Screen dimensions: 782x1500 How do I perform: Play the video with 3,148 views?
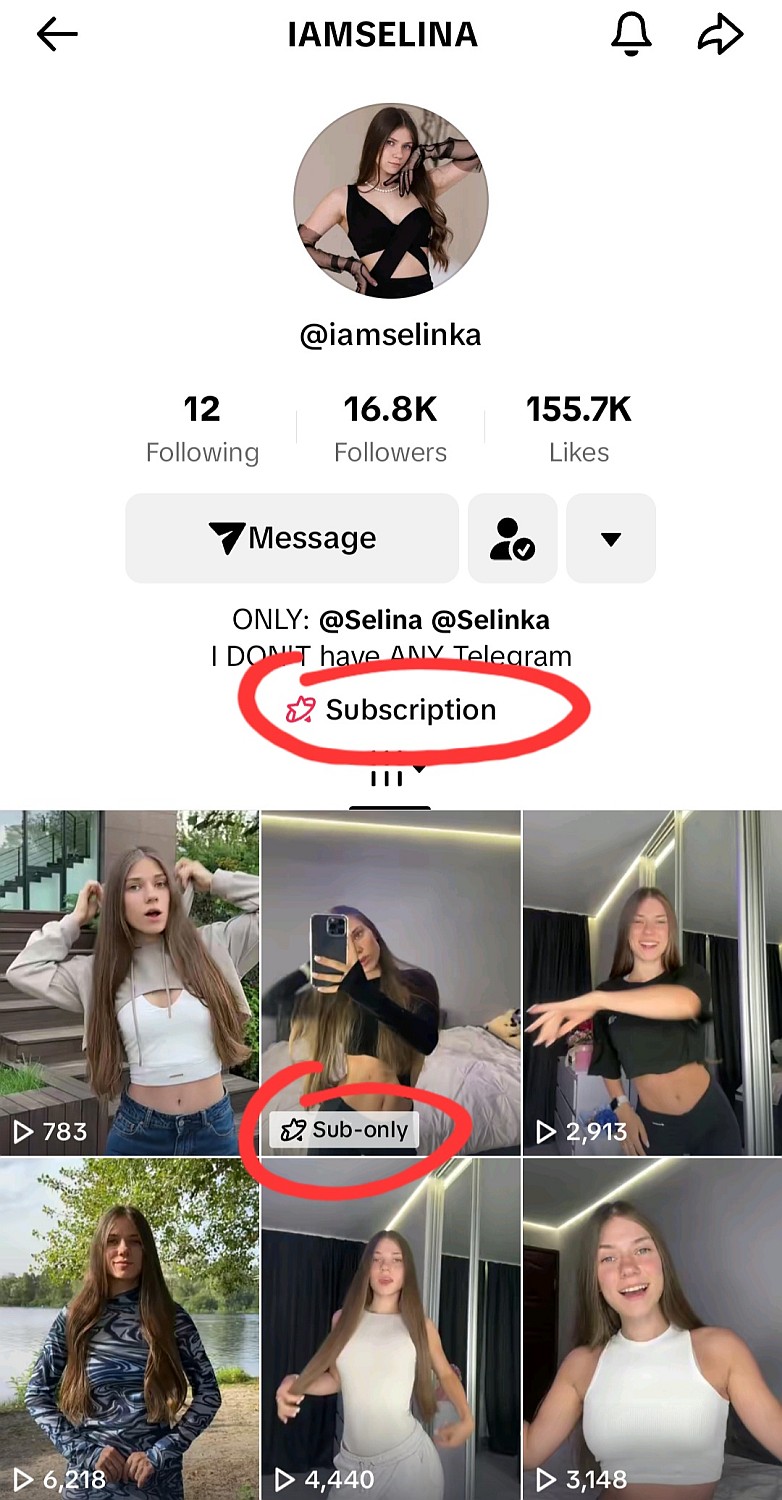[x=652, y=1329]
